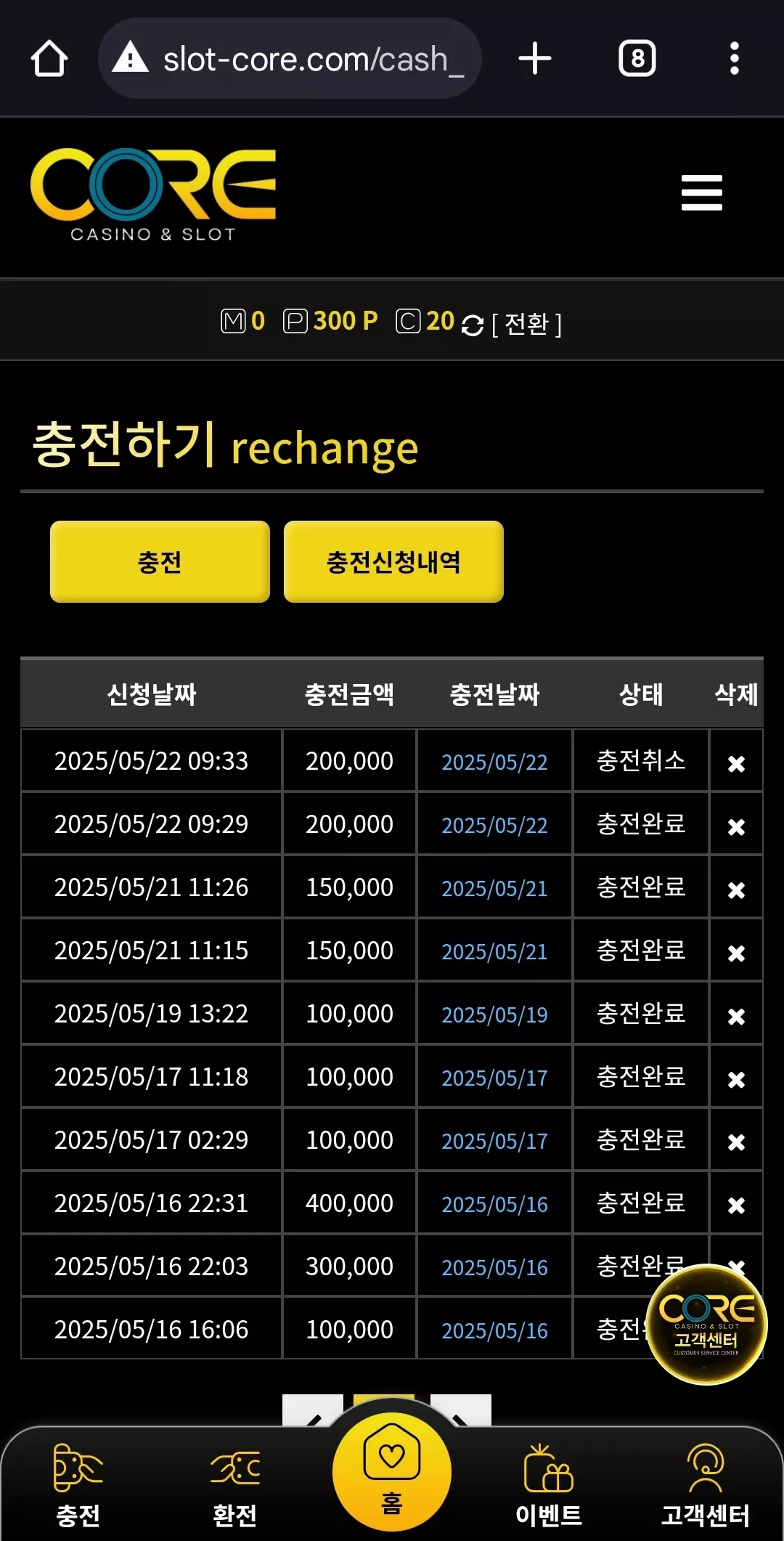Open the 충전신청내역 history button
The image size is (784, 1541).
click(x=393, y=561)
